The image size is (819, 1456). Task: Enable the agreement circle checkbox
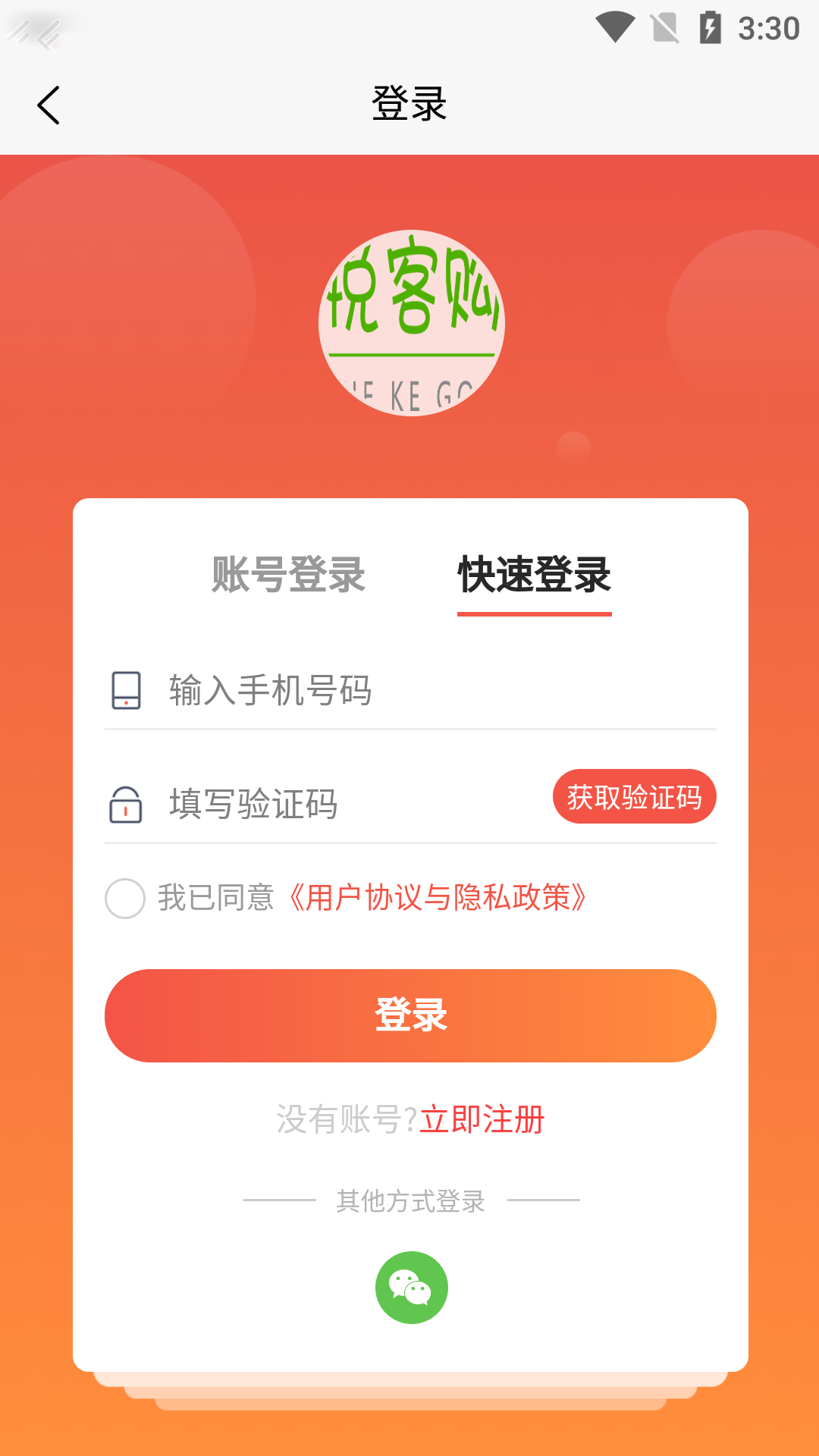tap(124, 899)
